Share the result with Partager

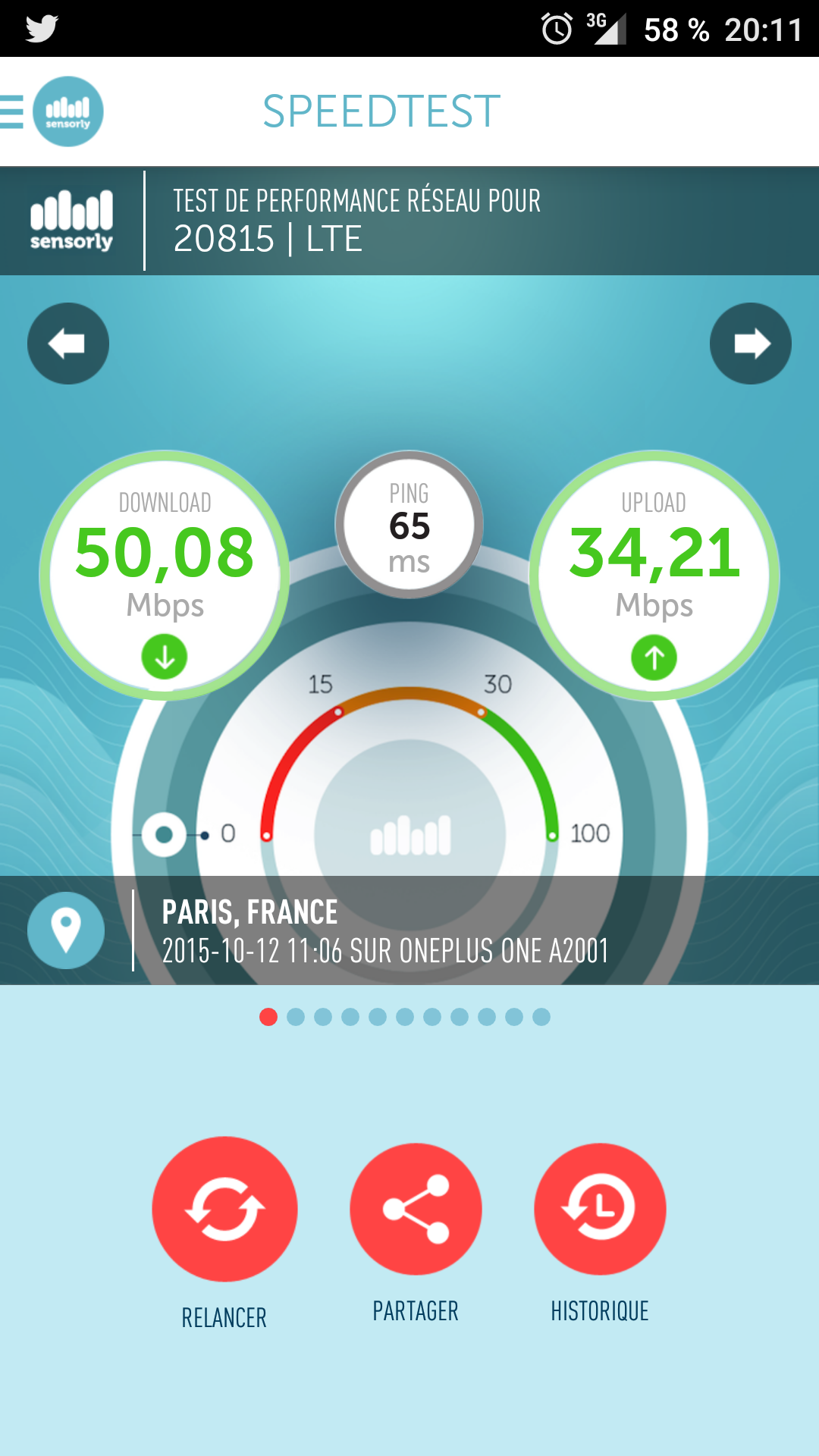coord(416,1209)
